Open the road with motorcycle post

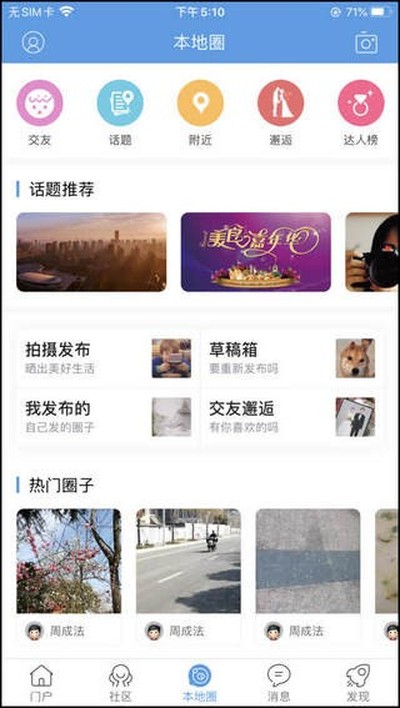click(188, 561)
